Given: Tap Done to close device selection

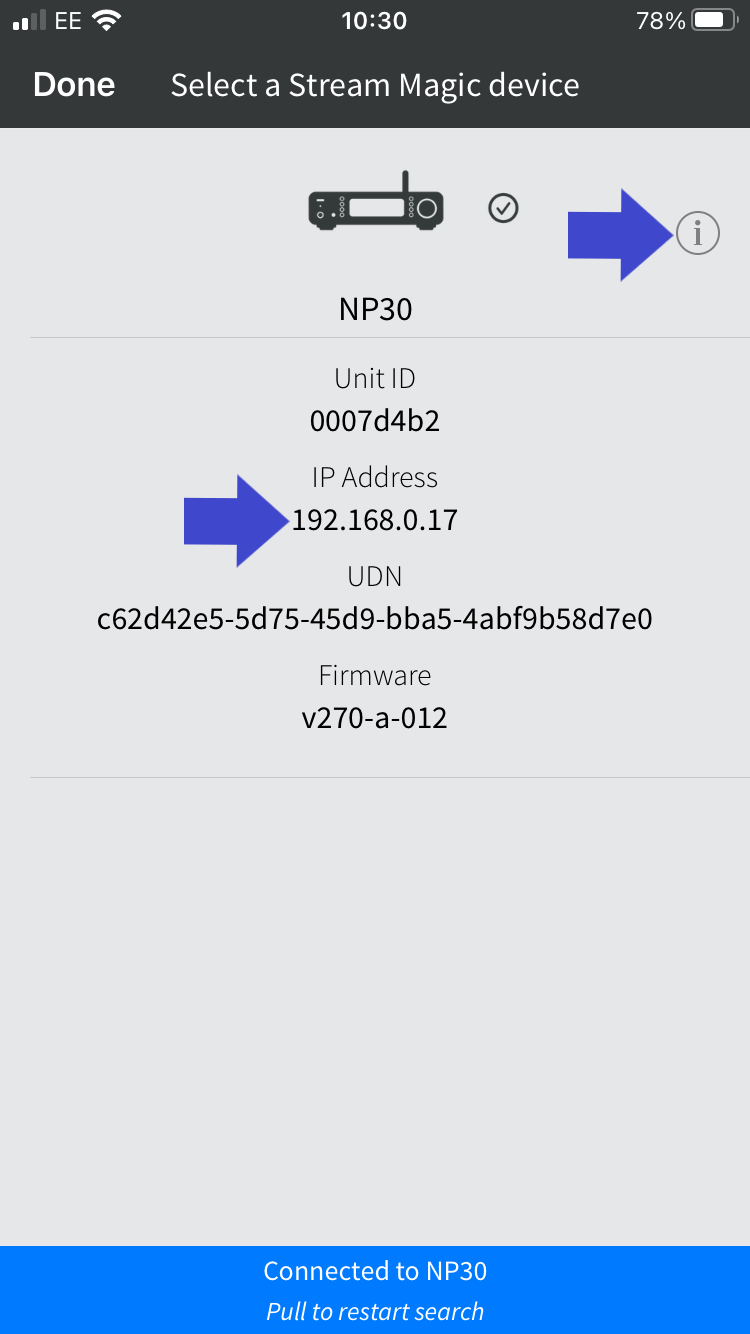Looking at the screenshot, I should 74,86.
